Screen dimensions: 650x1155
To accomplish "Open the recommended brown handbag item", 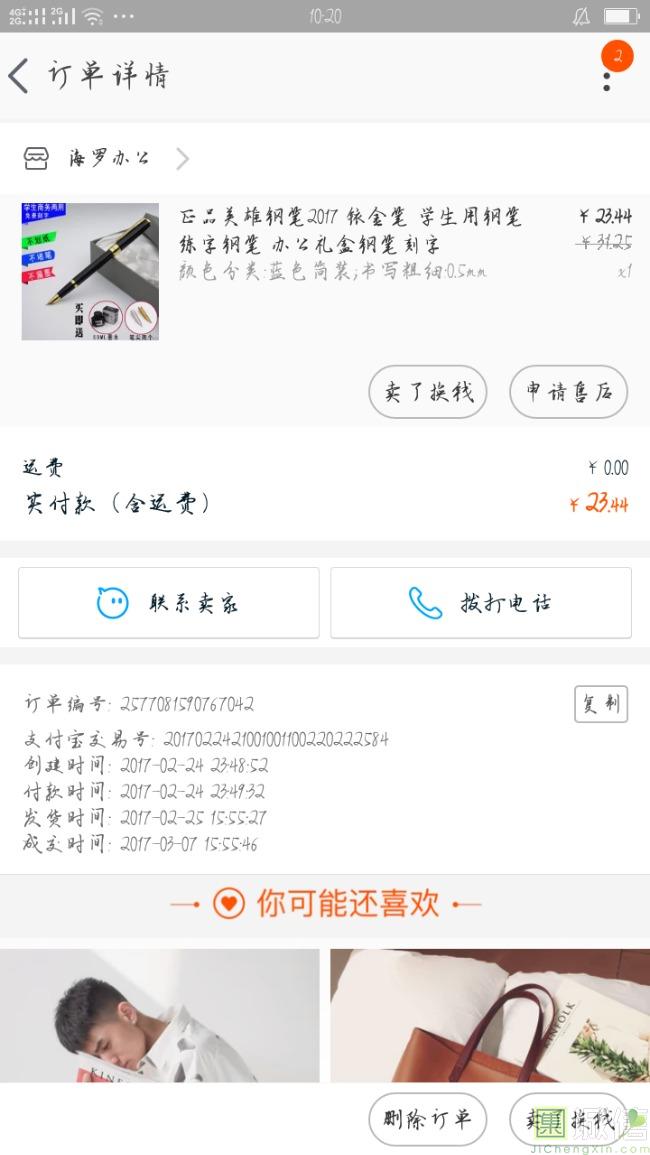I will [x=490, y=1015].
